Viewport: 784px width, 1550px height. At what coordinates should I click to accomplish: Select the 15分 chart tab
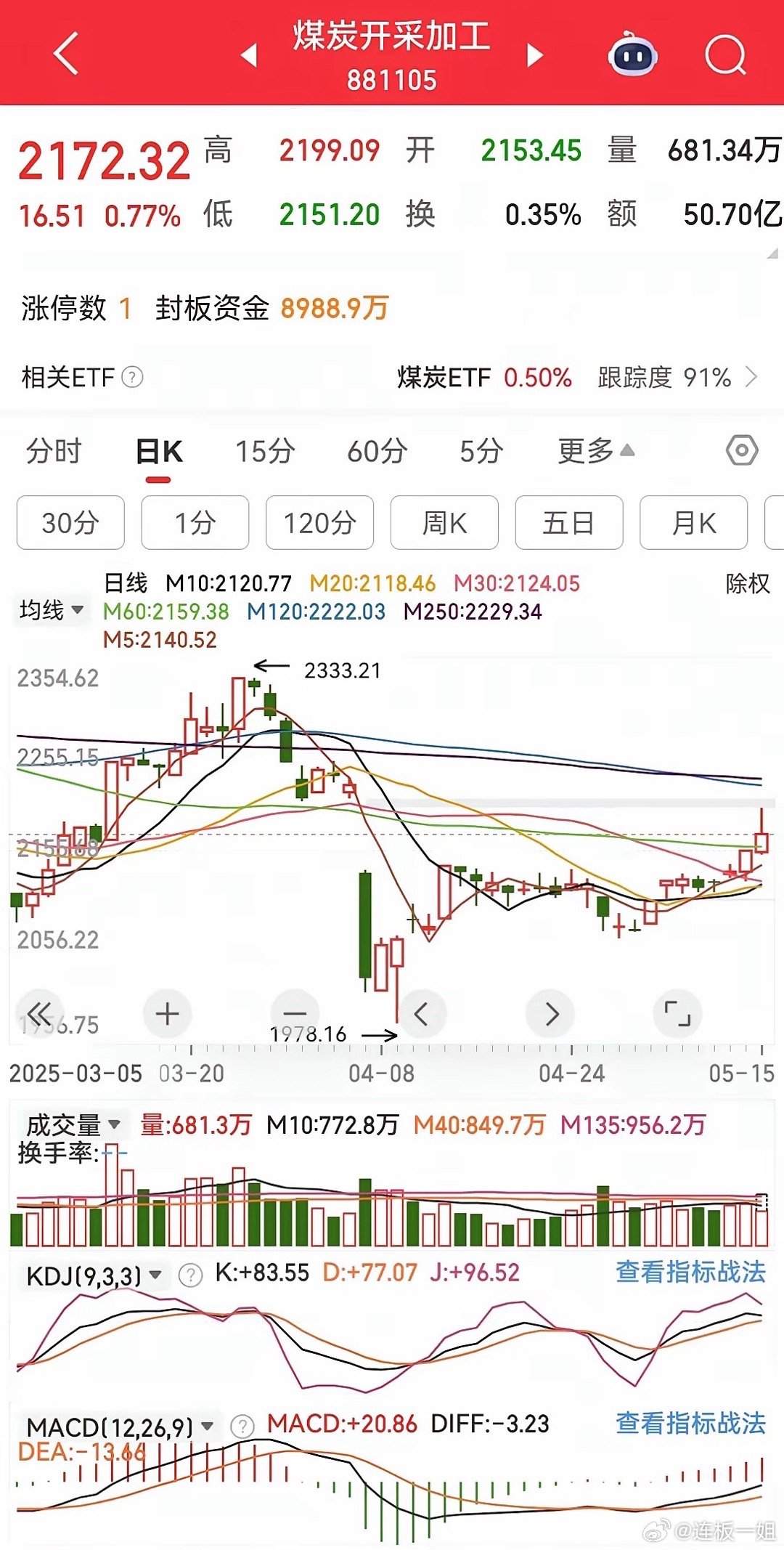(265, 451)
